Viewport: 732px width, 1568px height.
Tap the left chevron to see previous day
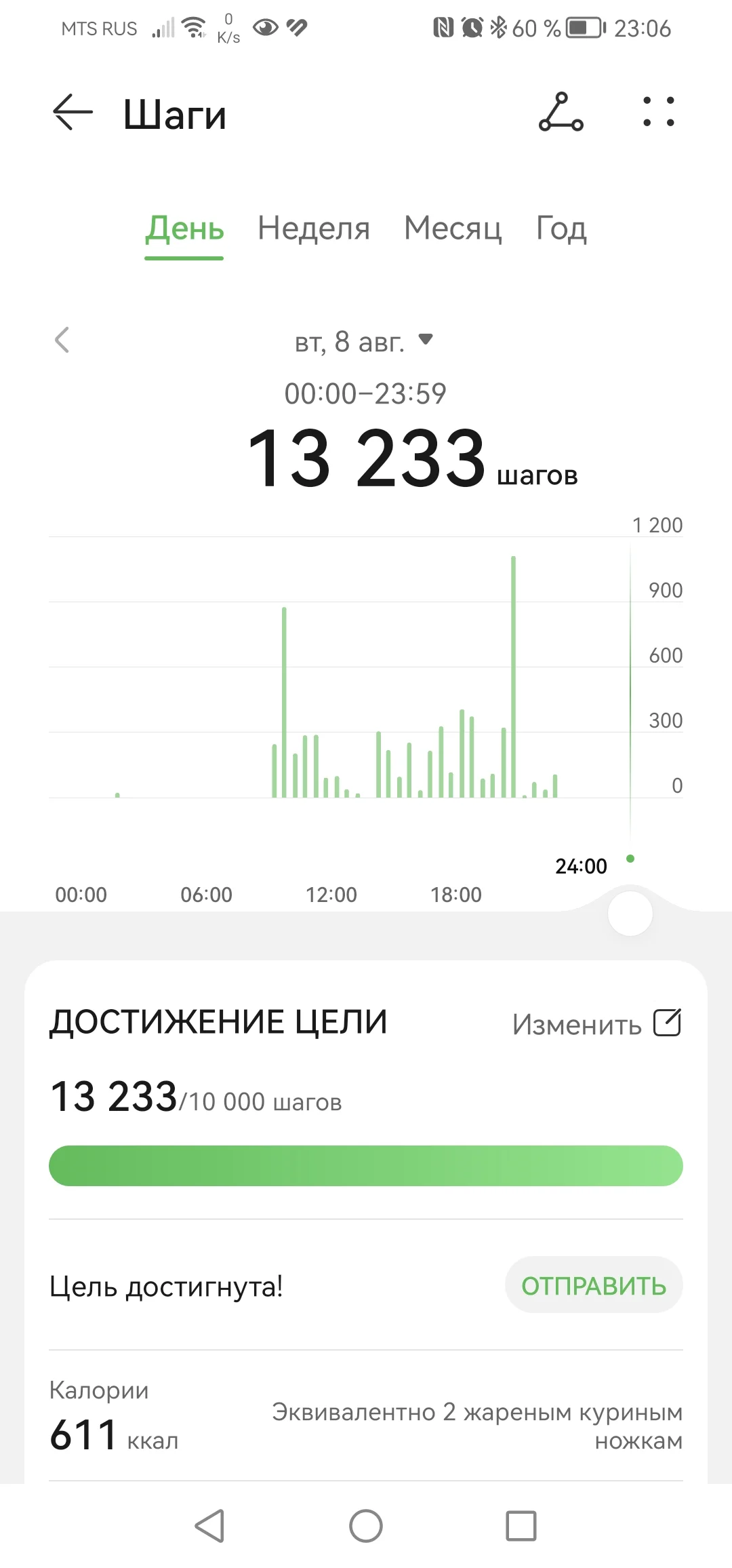(62, 341)
